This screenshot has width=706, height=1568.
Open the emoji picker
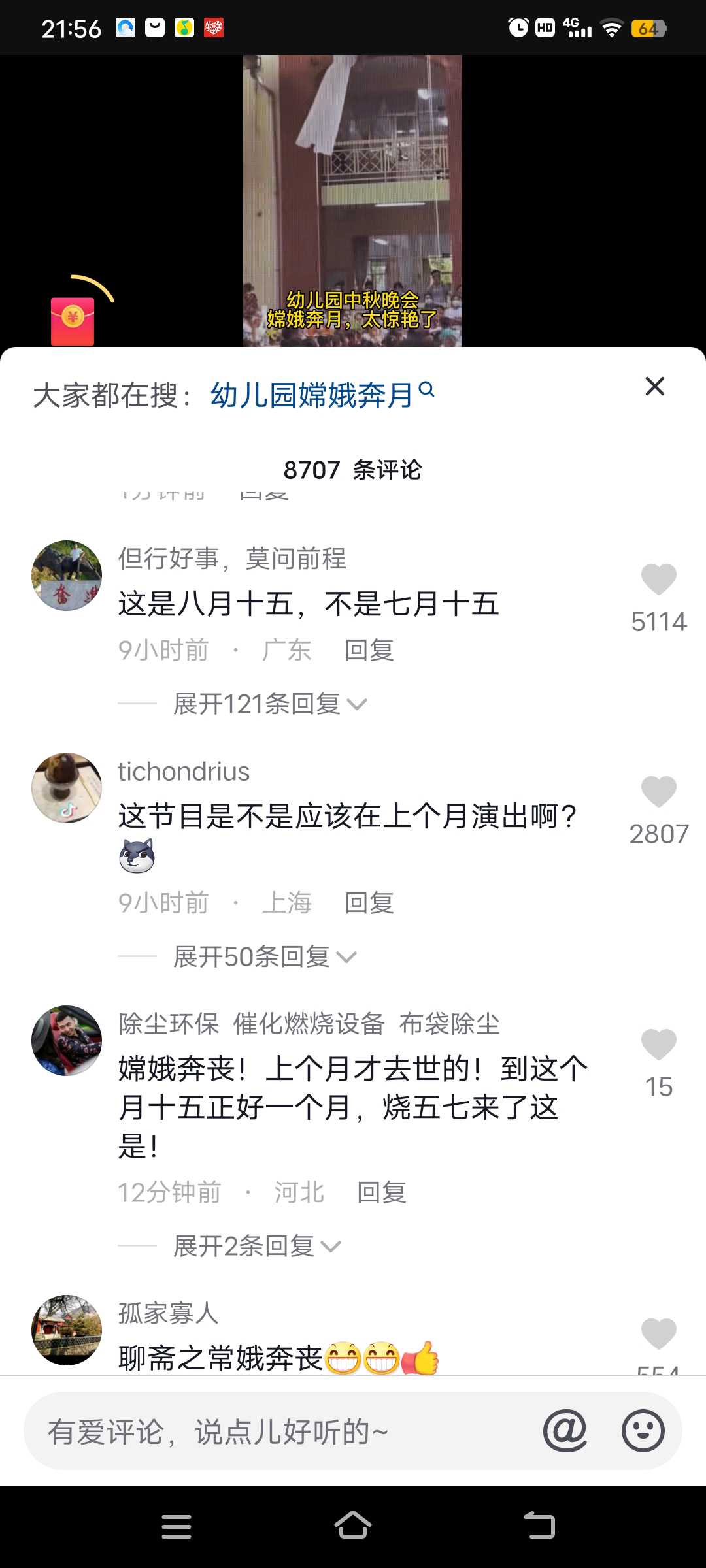[643, 1431]
